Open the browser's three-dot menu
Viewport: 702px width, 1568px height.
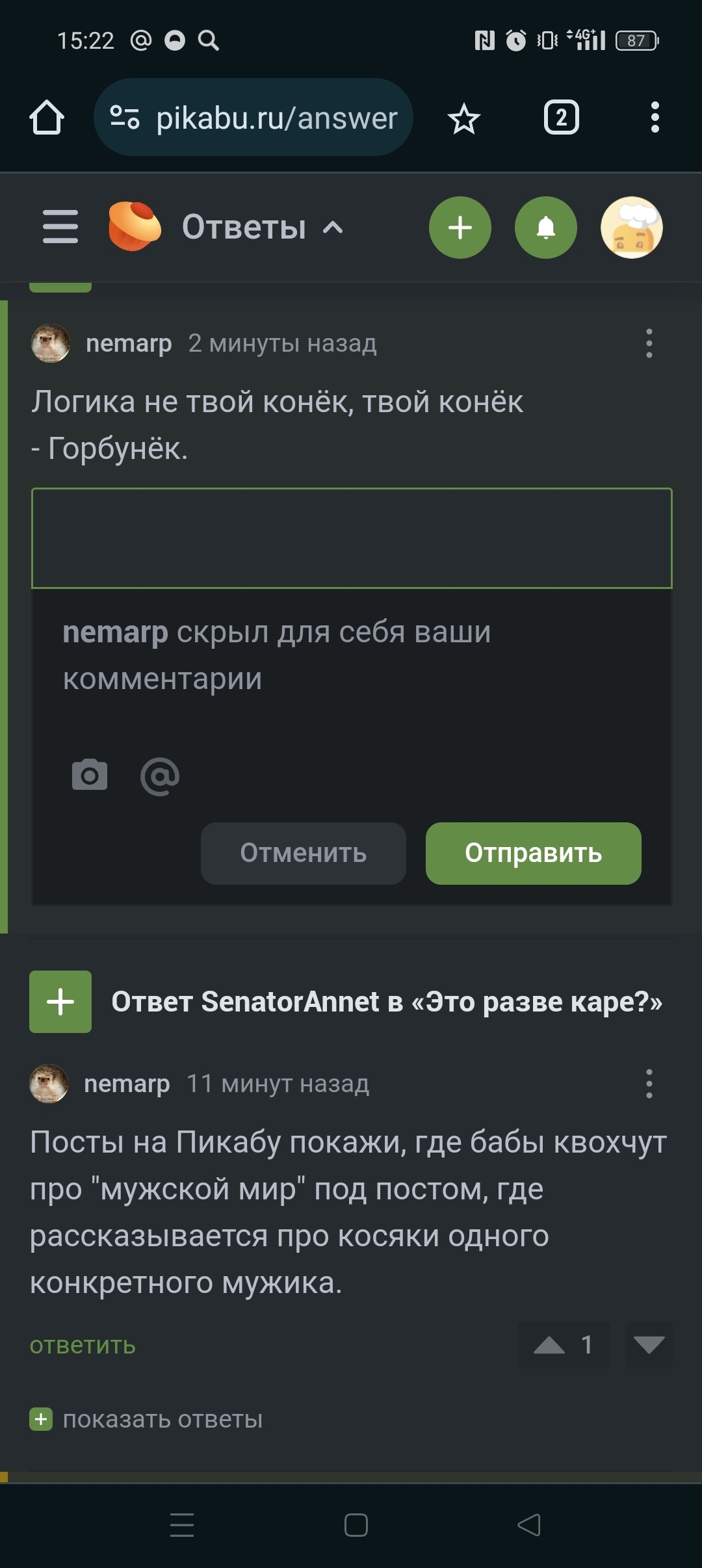655,118
